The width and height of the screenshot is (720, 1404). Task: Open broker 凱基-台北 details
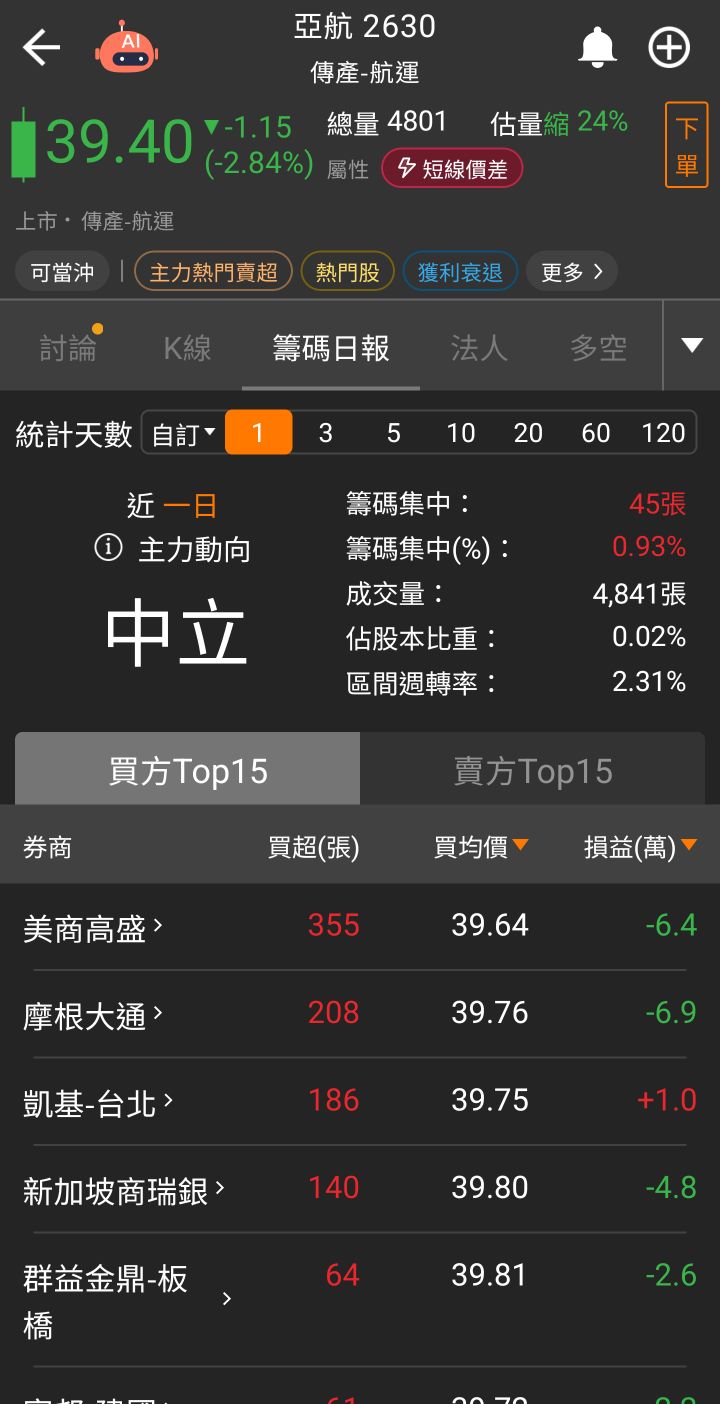97,1103
